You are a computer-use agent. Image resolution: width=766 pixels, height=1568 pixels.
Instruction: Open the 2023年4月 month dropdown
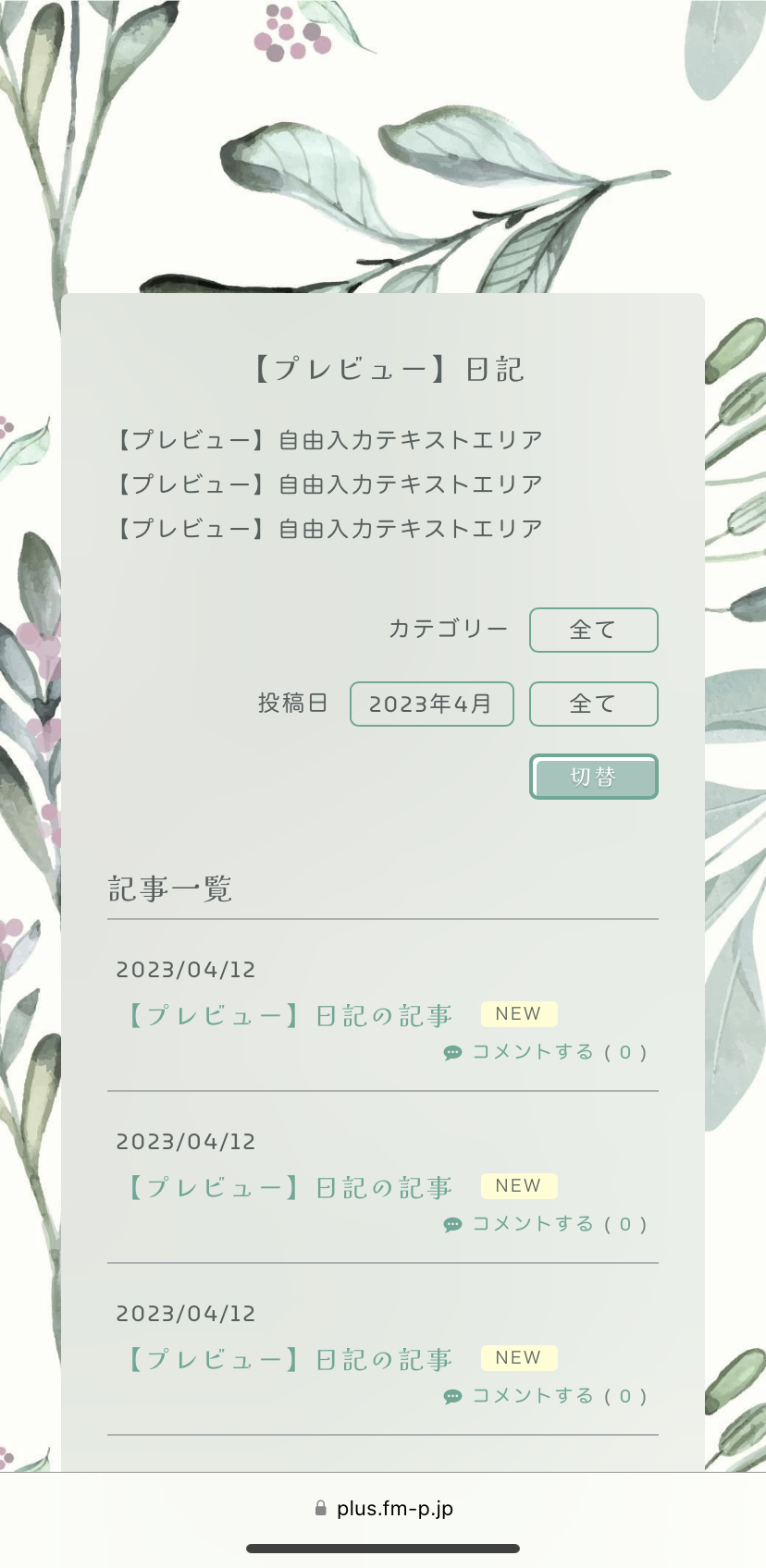point(431,704)
